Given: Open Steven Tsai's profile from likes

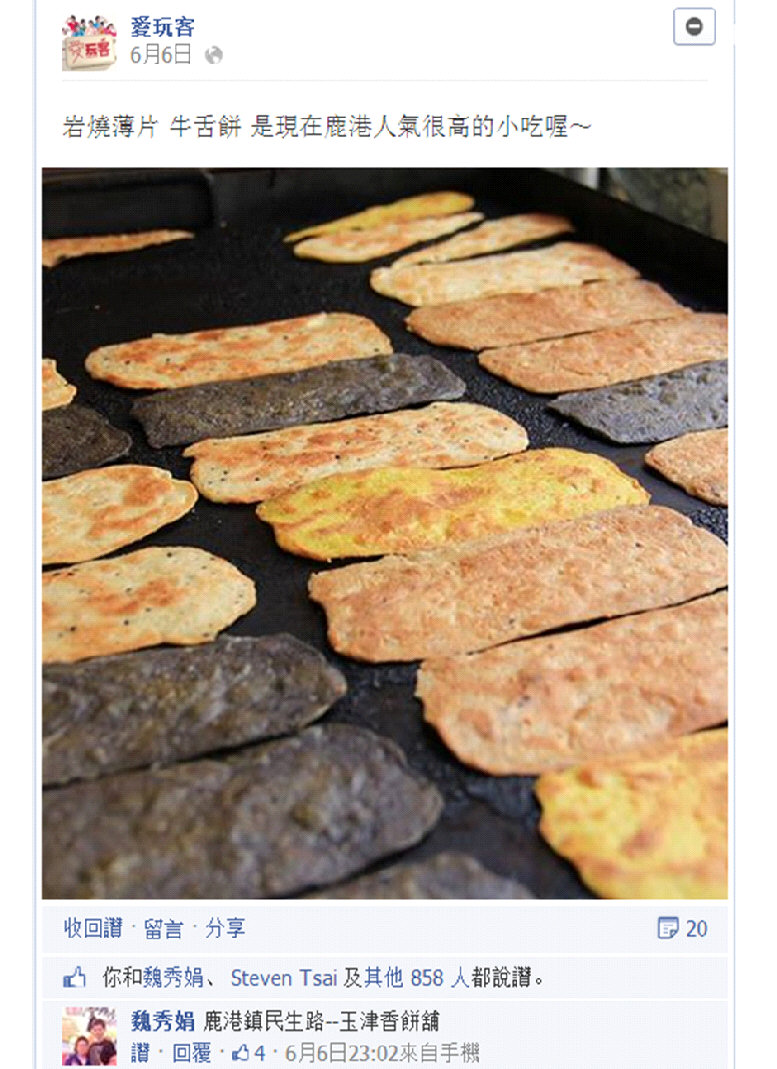Looking at the screenshot, I should pyautogui.click(x=283, y=979).
